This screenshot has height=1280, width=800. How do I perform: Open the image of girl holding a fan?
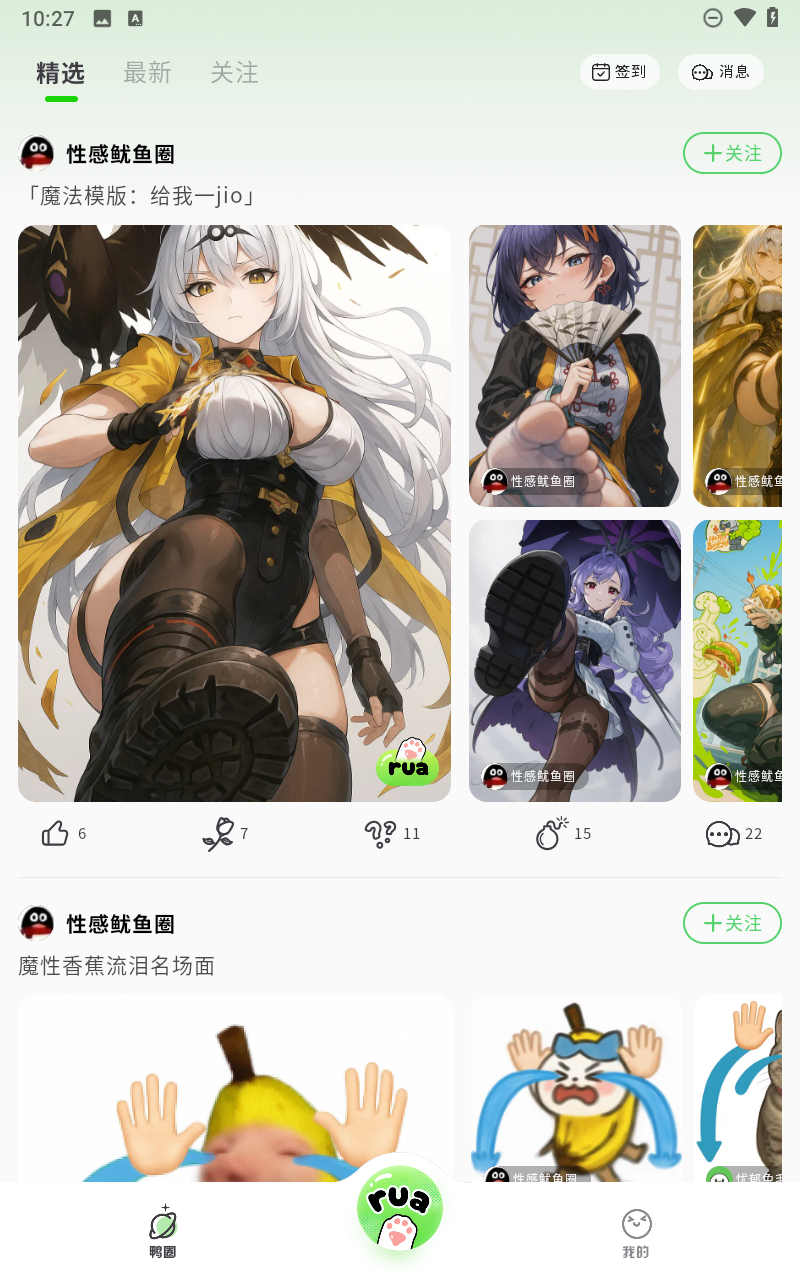pos(574,365)
